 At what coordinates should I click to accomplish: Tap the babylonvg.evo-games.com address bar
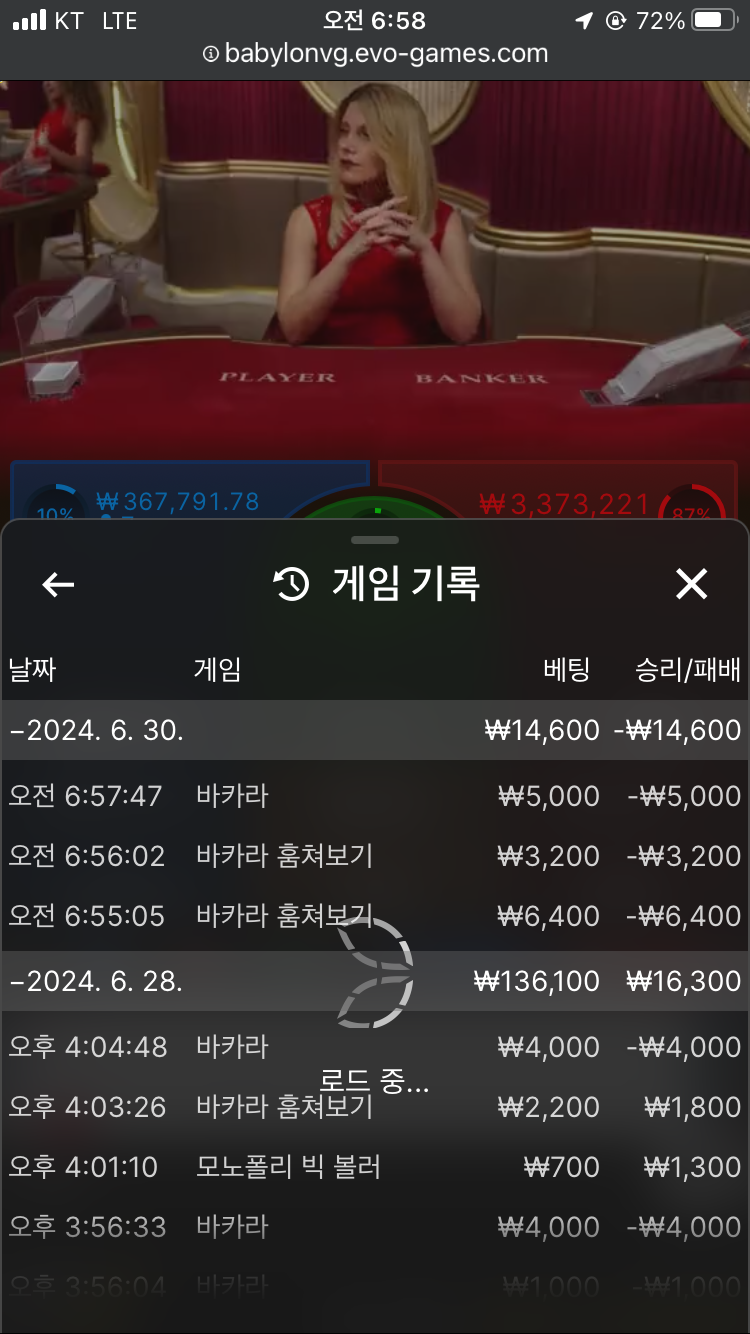click(375, 54)
